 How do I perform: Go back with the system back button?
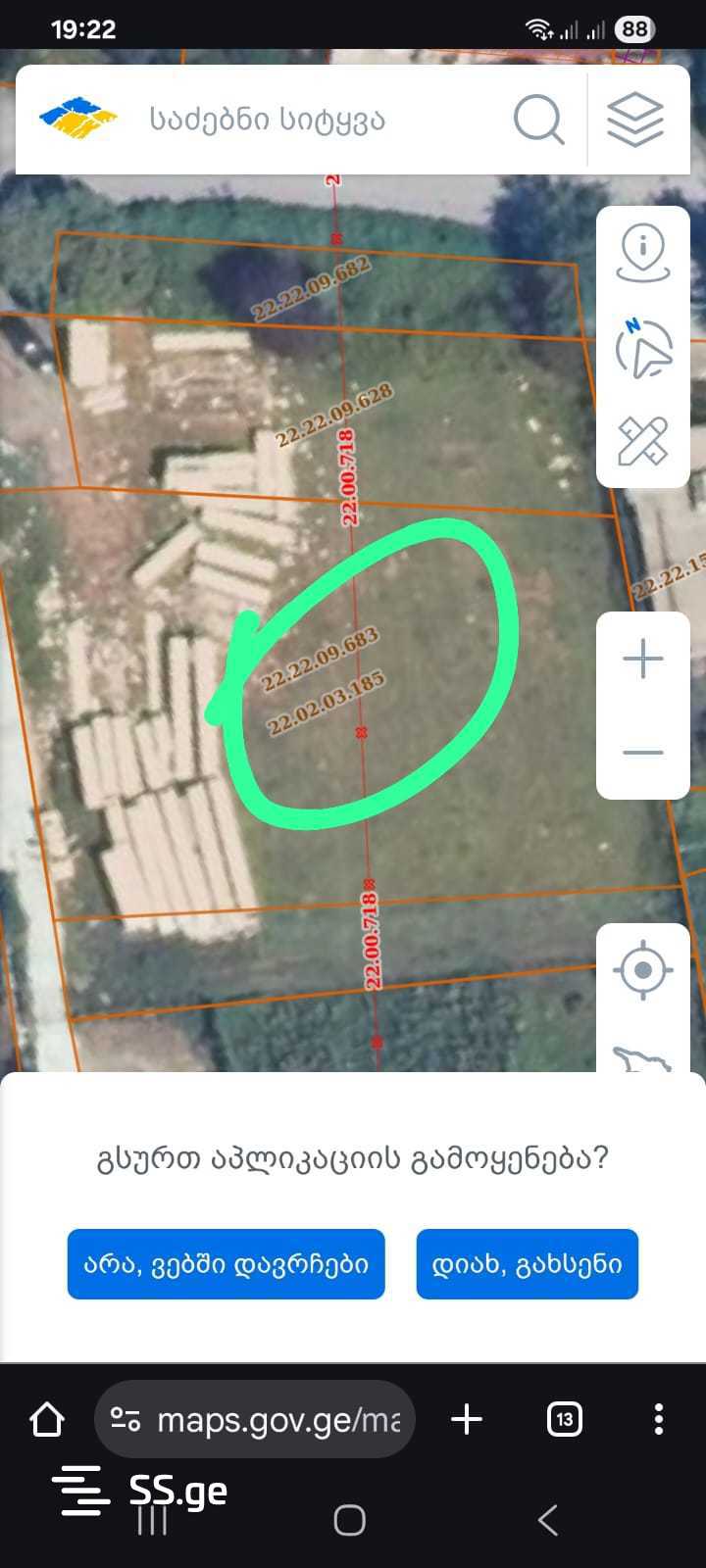pyautogui.click(x=548, y=1520)
